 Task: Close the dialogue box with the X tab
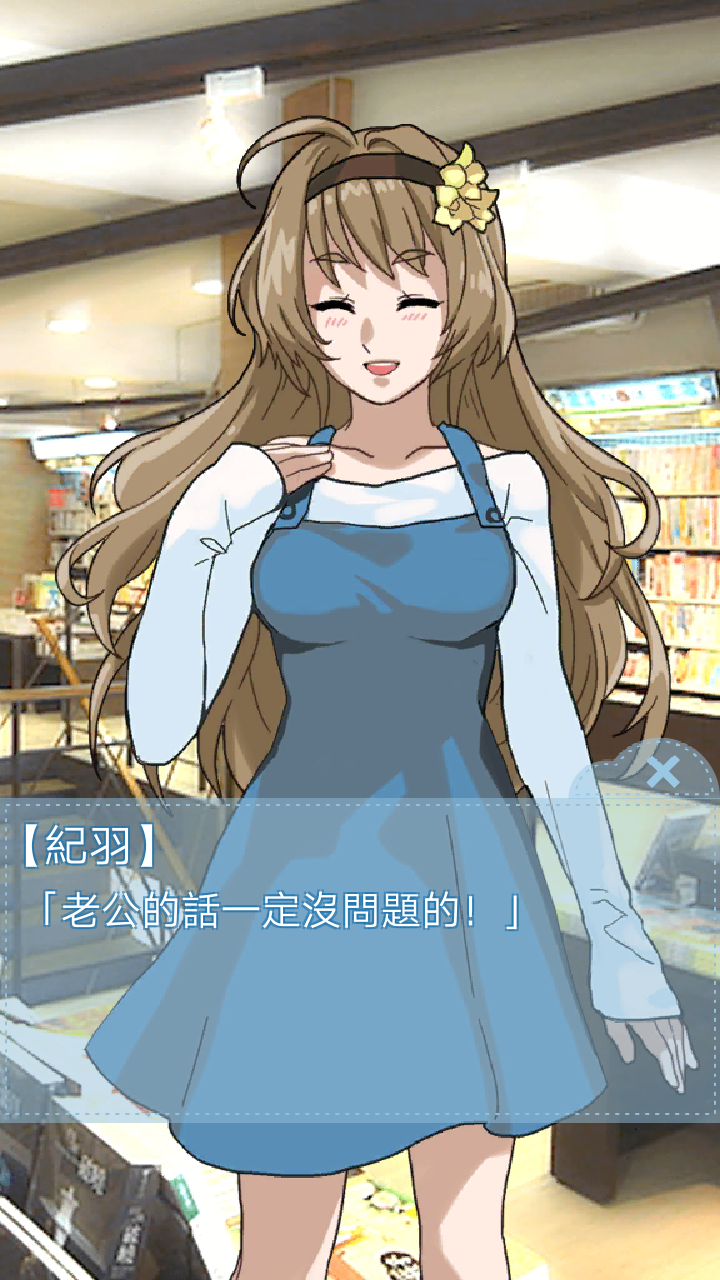coord(662,771)
